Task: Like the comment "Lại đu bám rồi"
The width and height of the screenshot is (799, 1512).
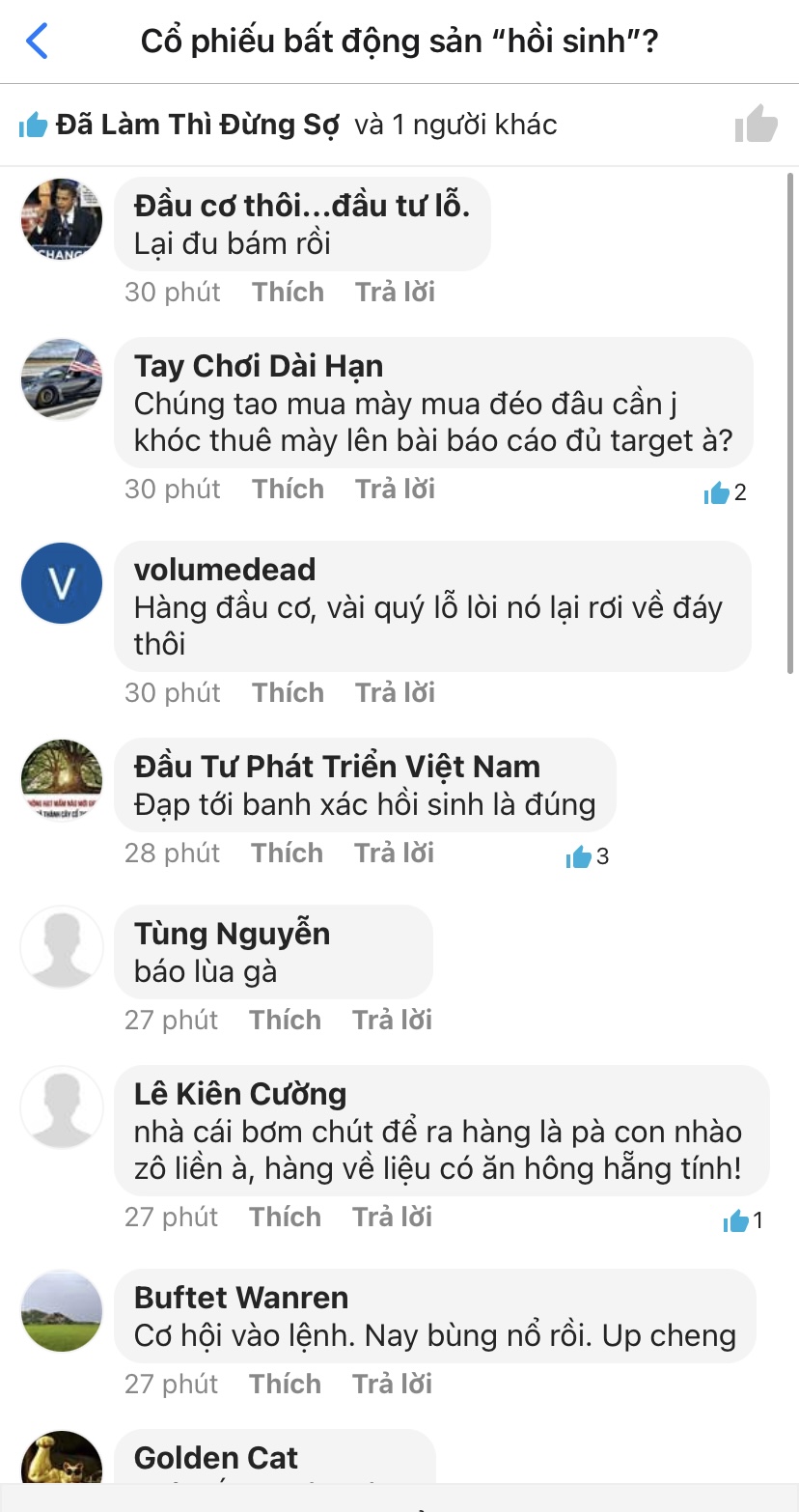Action: click(x=288, y=293)
